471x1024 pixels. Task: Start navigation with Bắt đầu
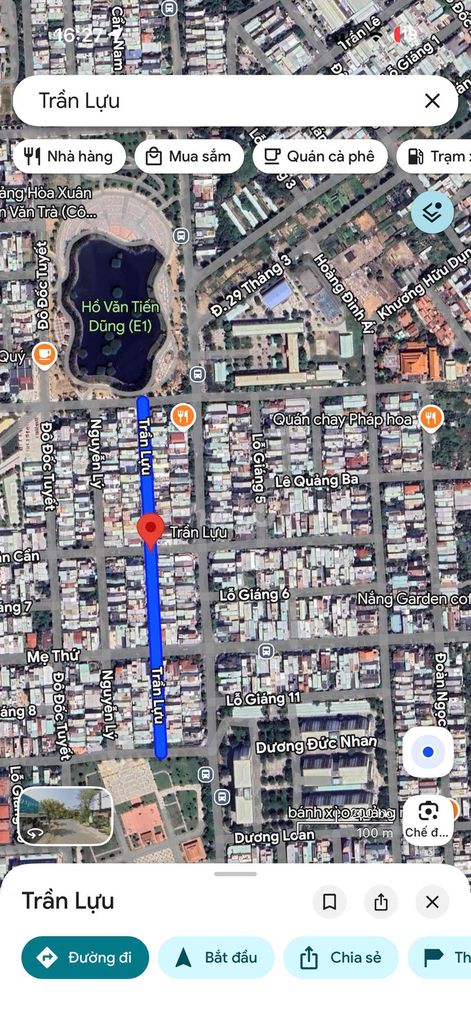click(216, 957)
